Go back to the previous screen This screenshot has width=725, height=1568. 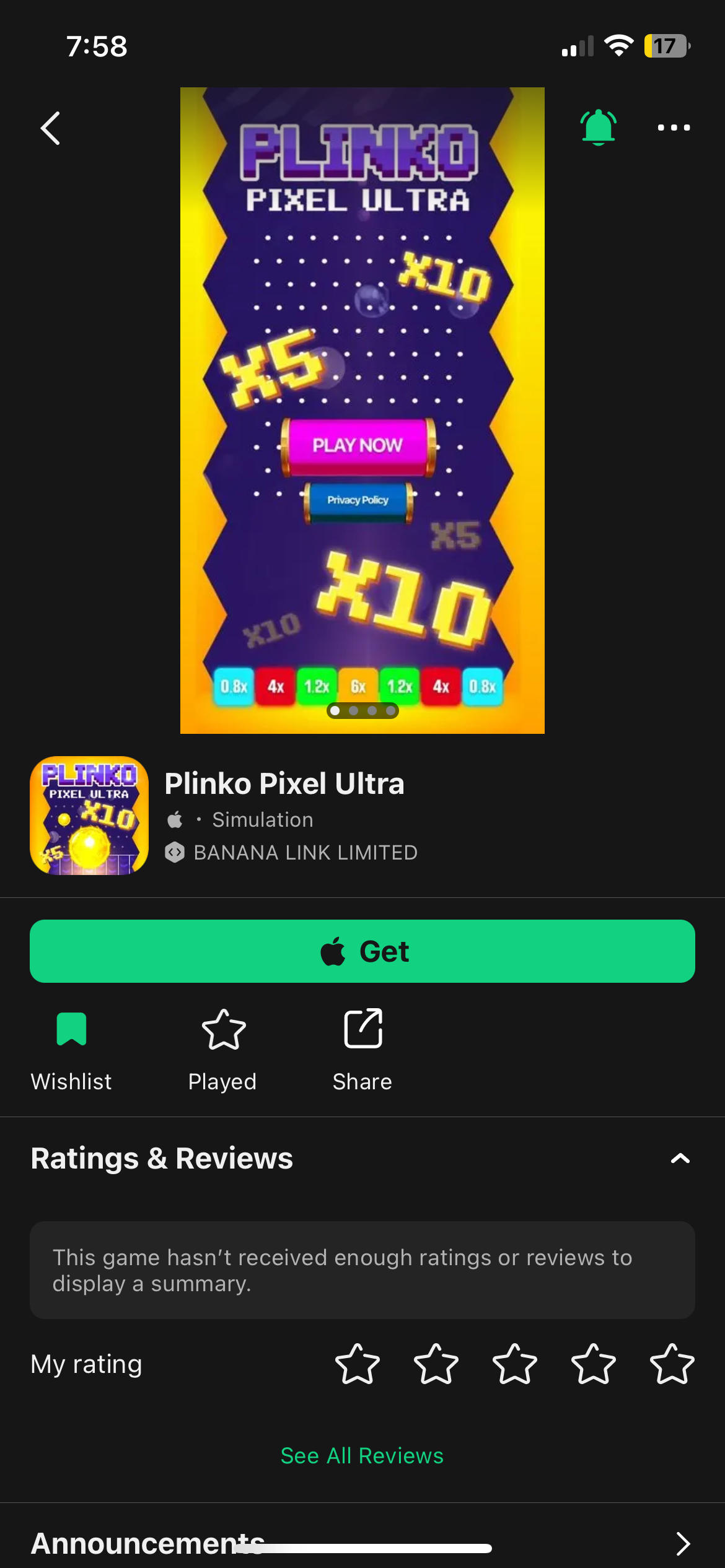coord(51,128)
